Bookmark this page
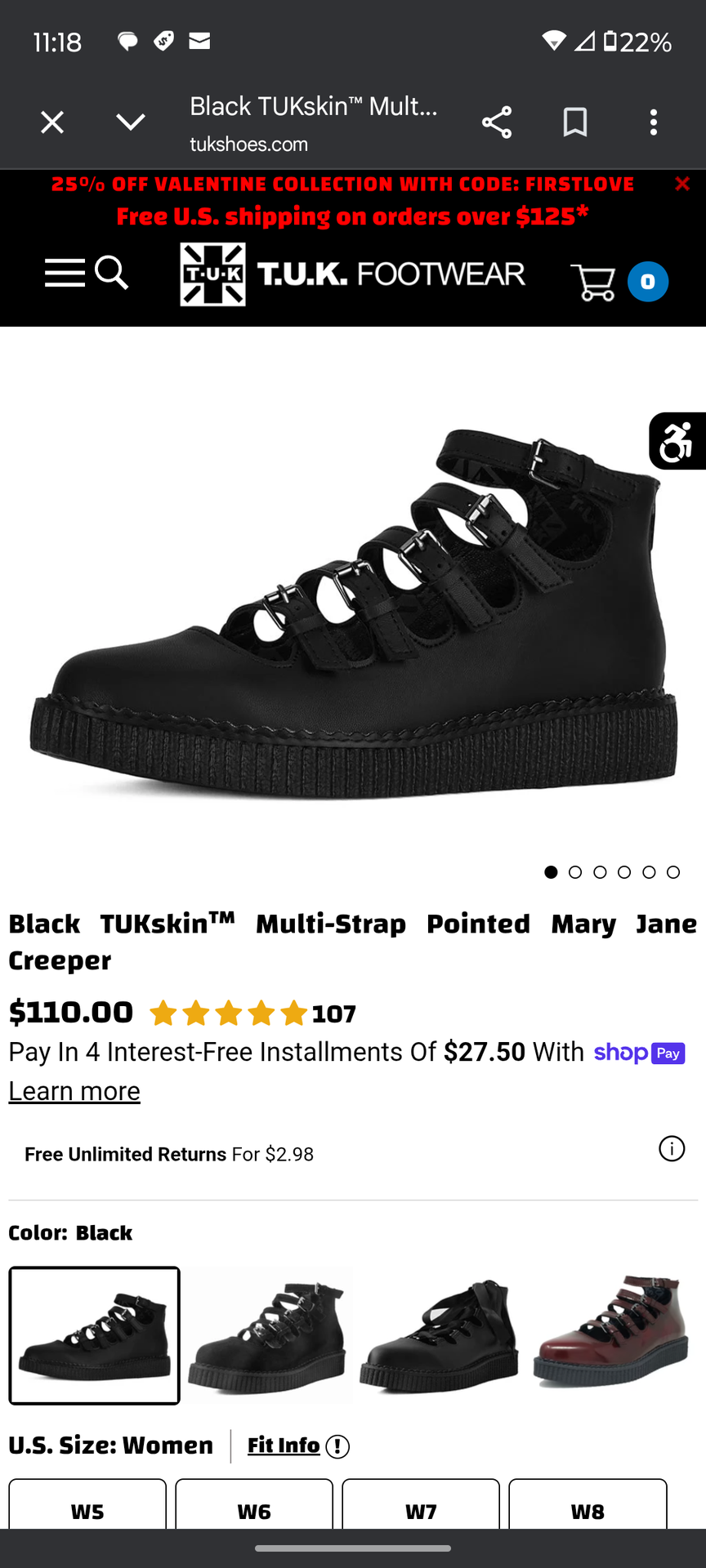 click(x=575, y=122)
